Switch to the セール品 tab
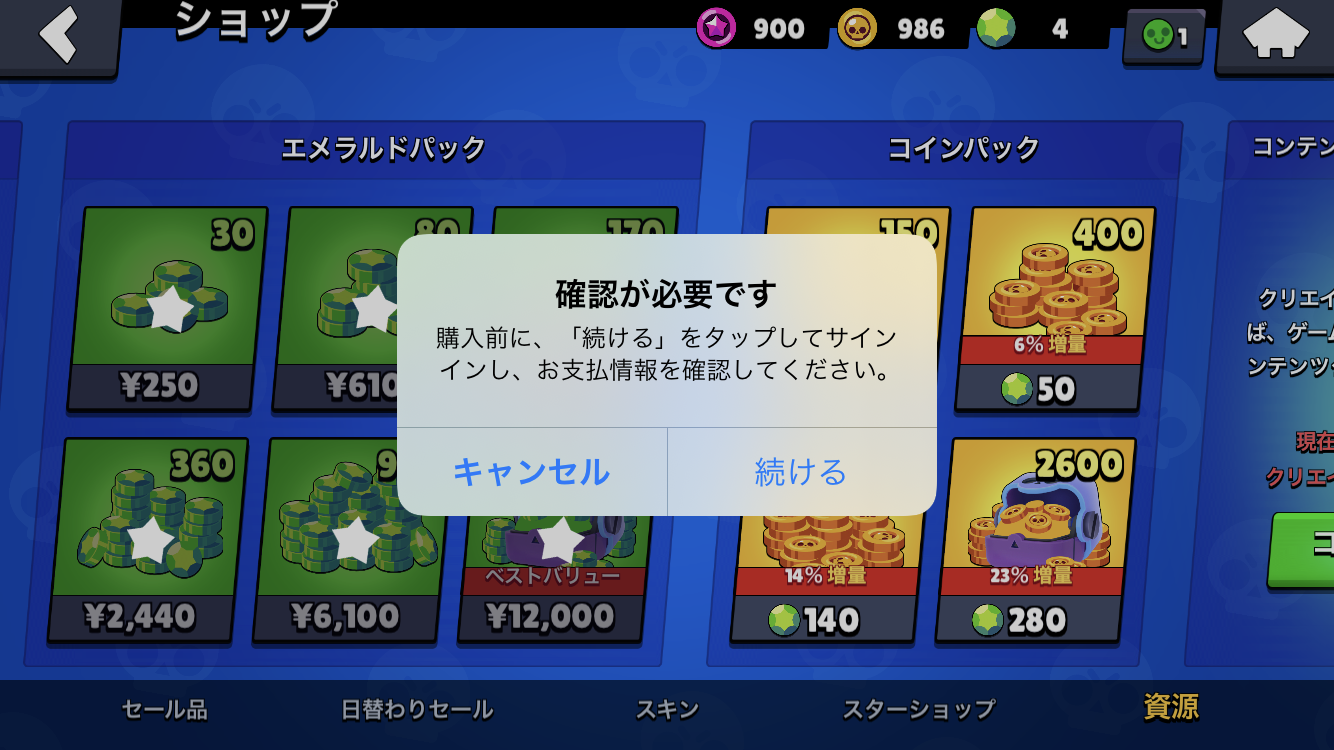The width and height of the screenshot is (1334, 750). pyautogui.click(x=164, y=710)
